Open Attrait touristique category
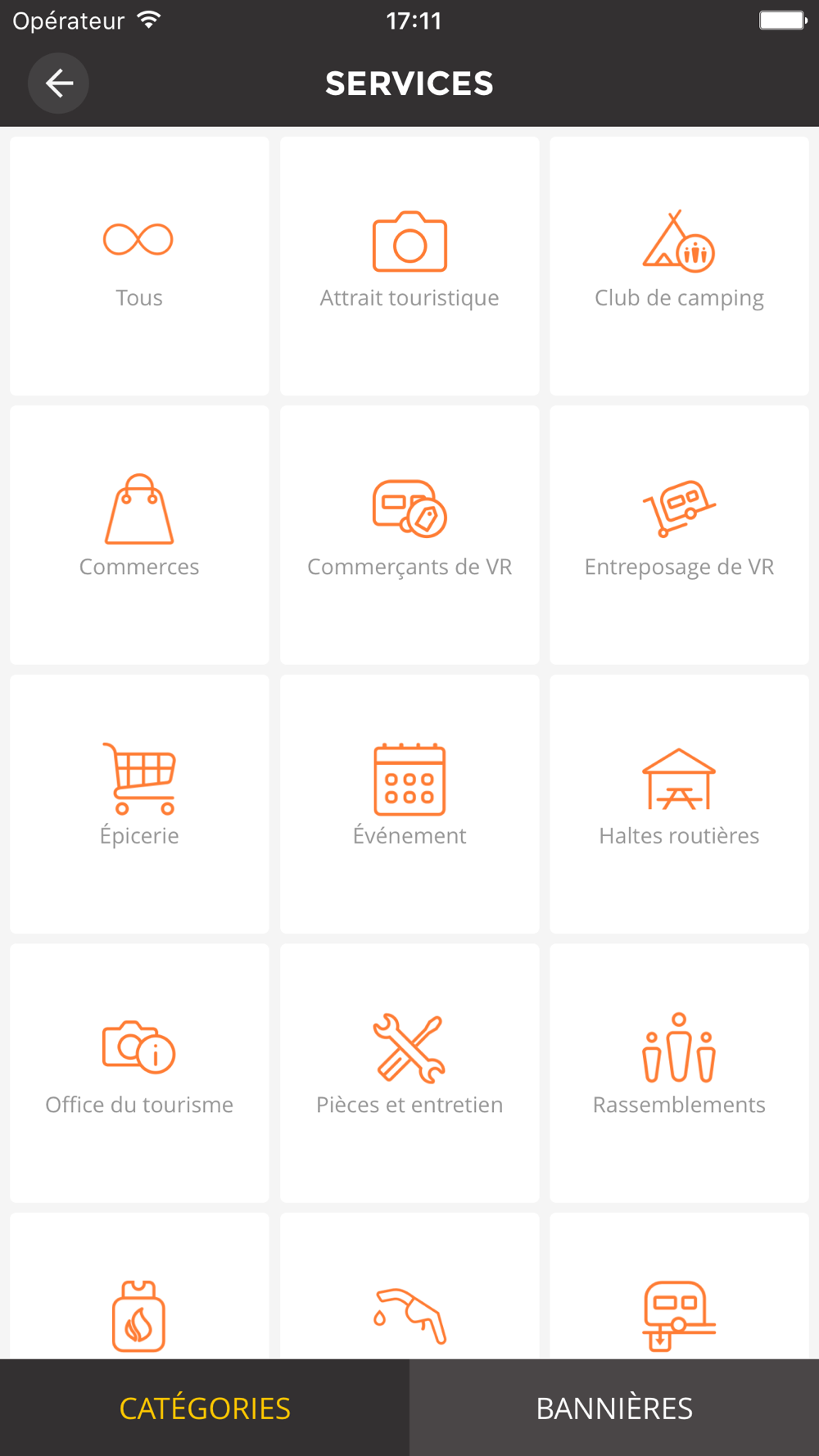This screenshot has height=1456, width=819. (x=409, y=266)
